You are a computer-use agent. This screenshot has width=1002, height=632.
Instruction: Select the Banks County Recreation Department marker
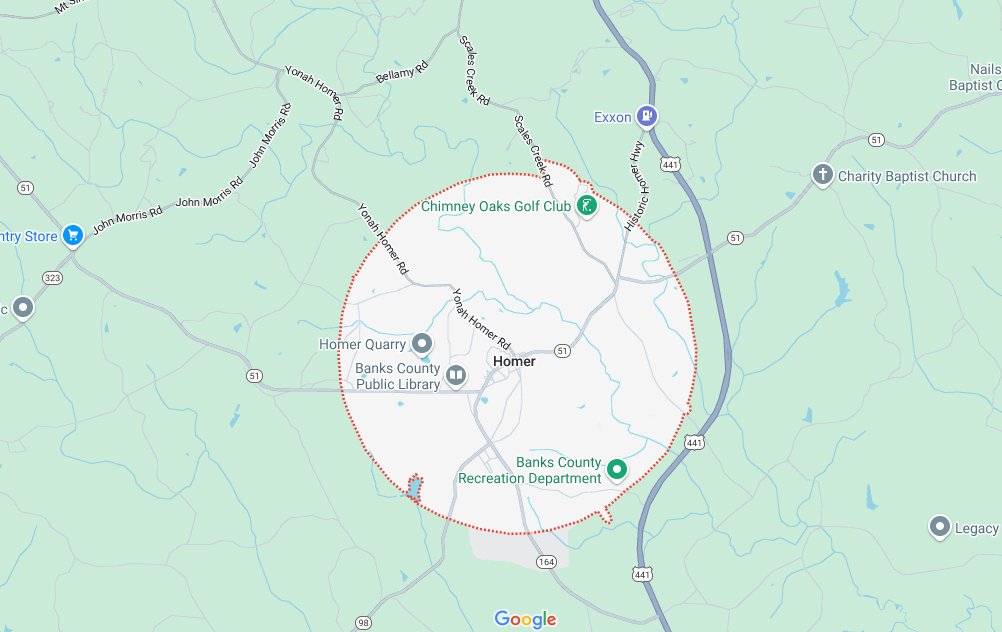pyautogui.click(x=617, y=469)
